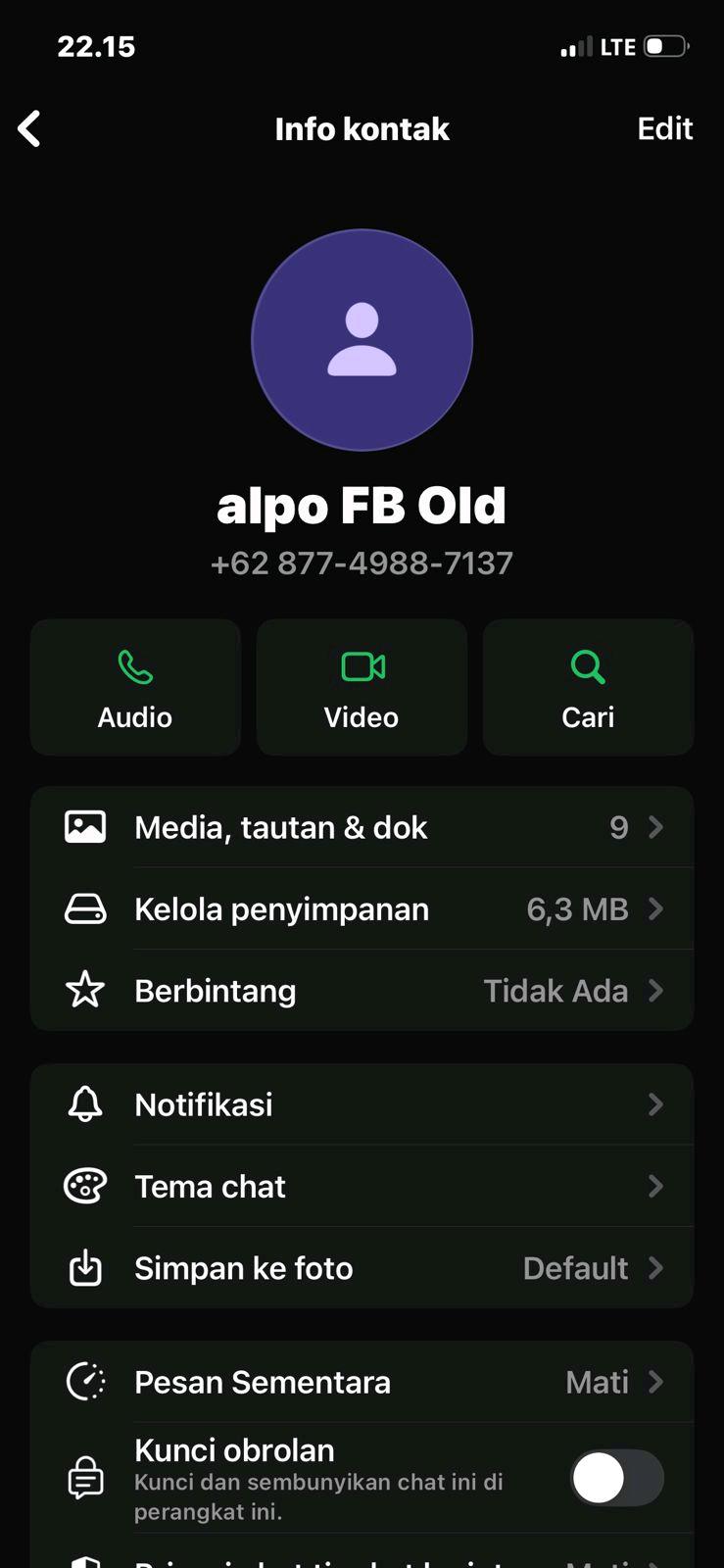The image size is (724, 1568).
Task: Start an Audio call
Action: pyautogui.click(x=135, y=687)
